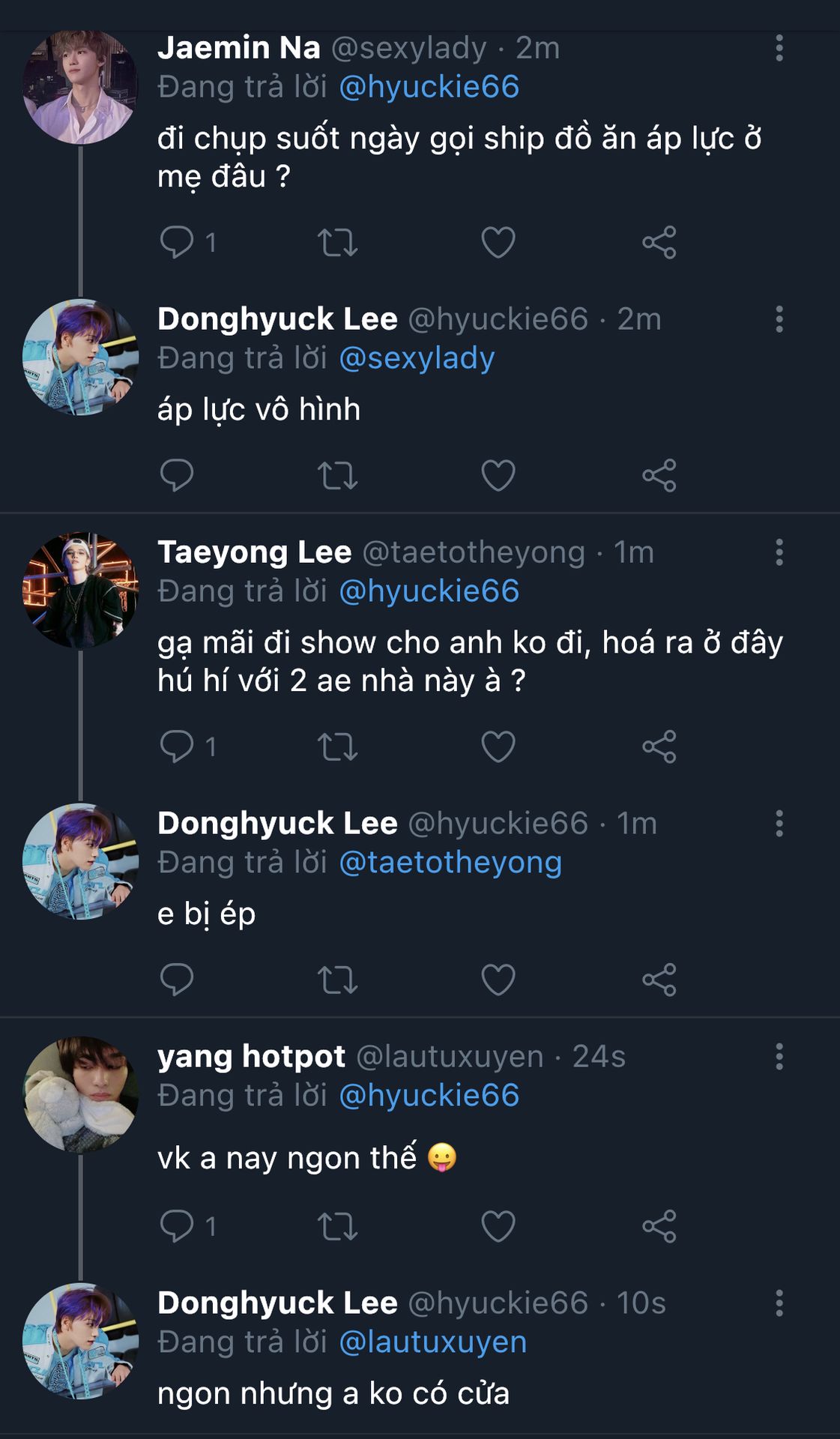Image resolution: width=840 pixels, height=1439 pixels.
Task: Open menu on Donghyuck's "ngon nhưng" reply
Action: click(x=779, y=1303)
